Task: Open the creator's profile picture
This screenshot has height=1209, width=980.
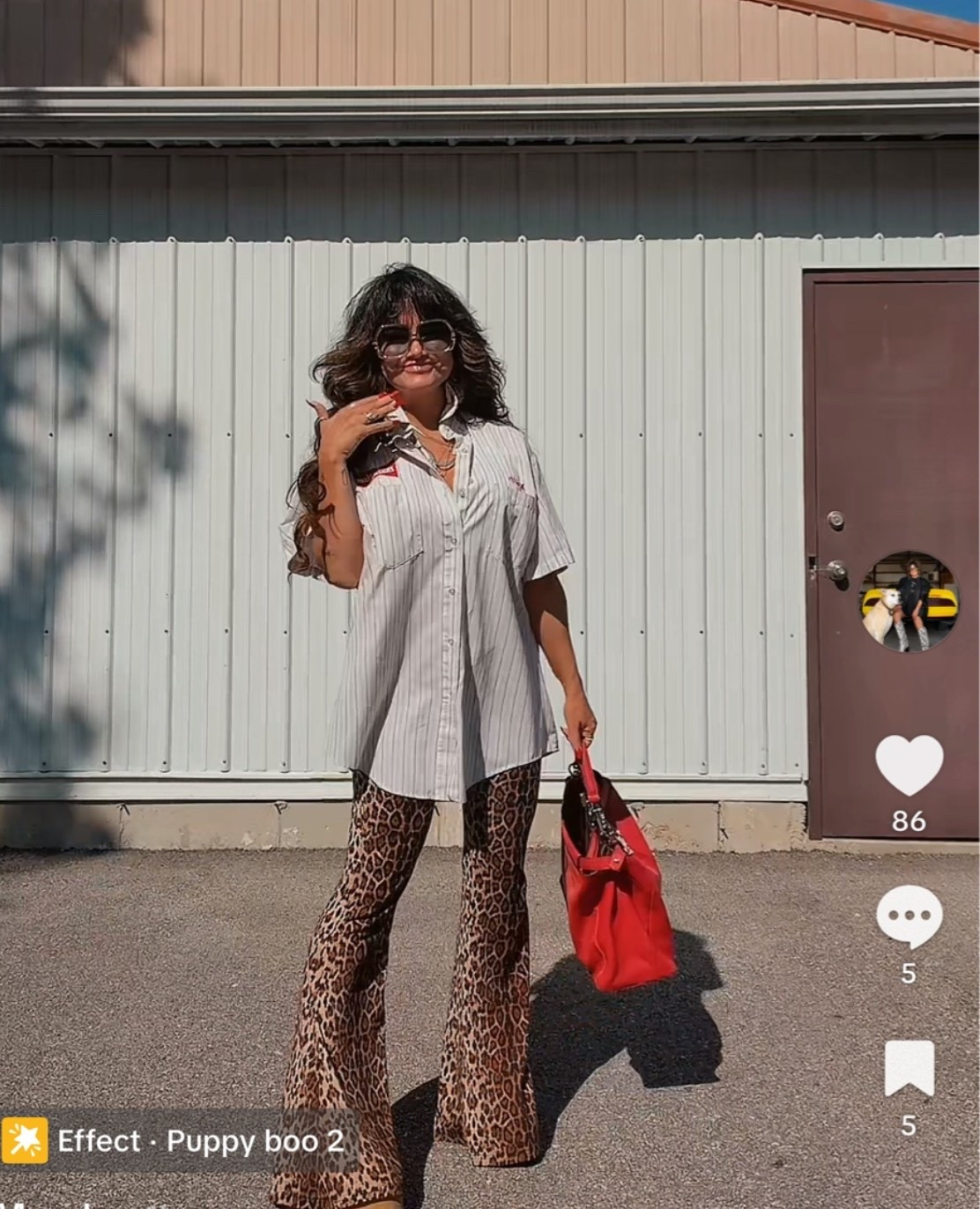Action: (x=909, y=602)
